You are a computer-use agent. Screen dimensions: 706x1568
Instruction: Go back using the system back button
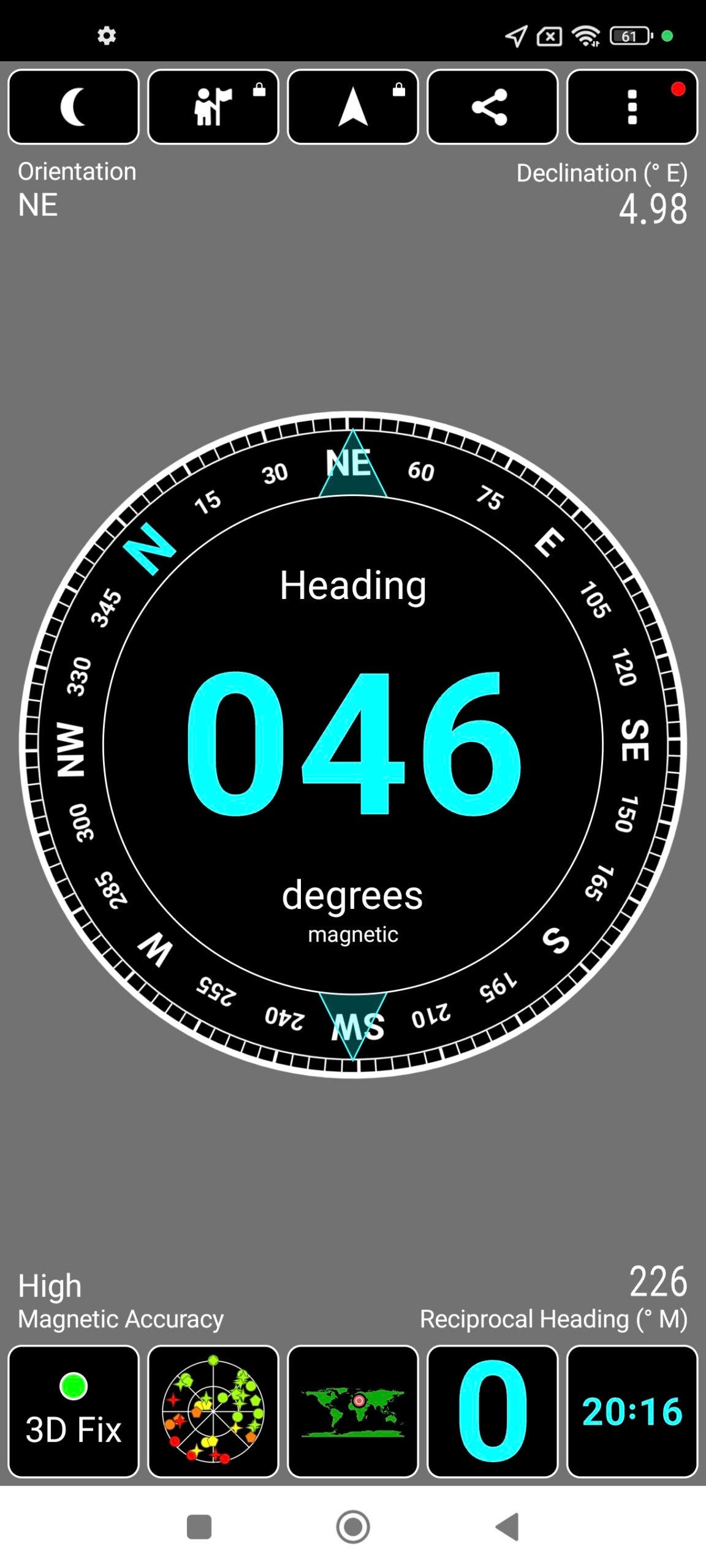507,1526
